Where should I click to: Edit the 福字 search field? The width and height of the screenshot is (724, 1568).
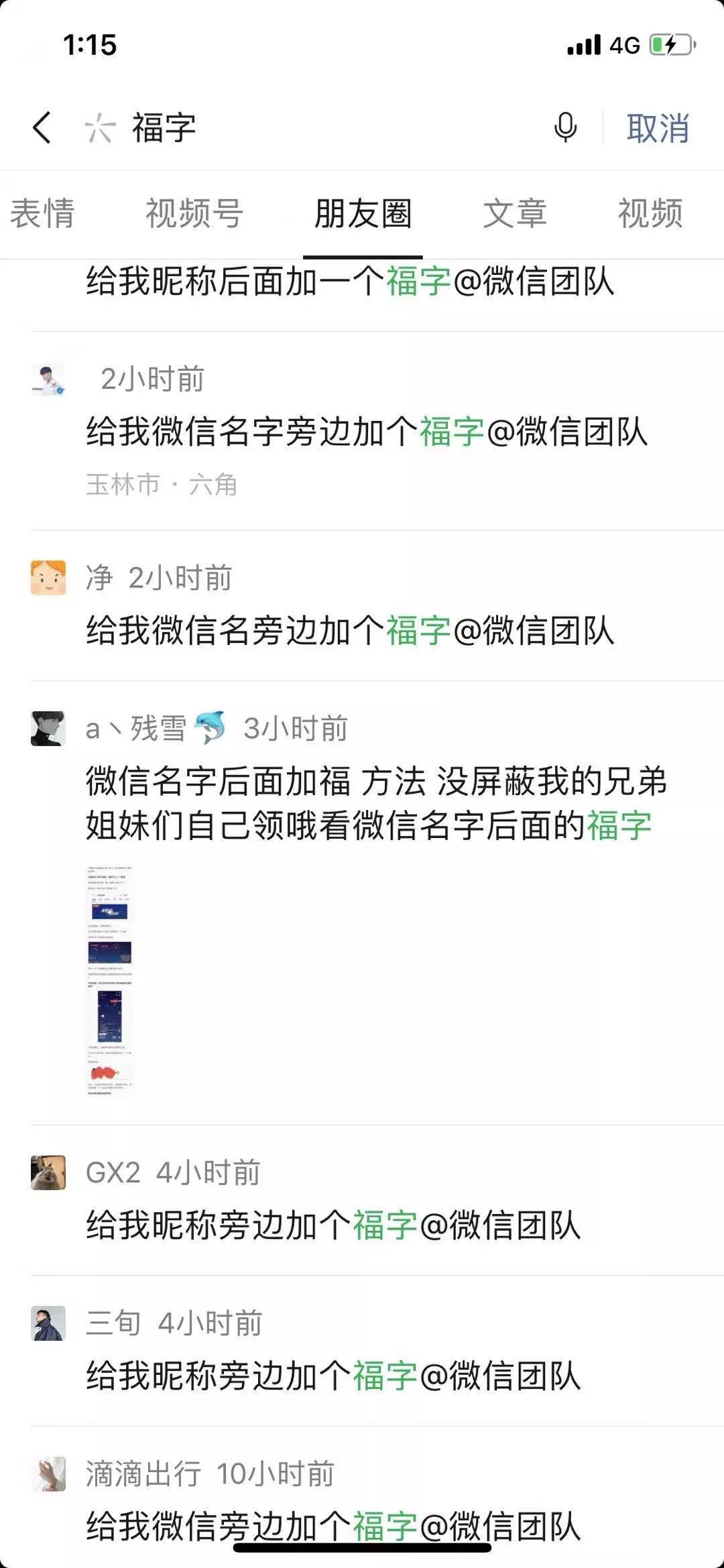(322, 127)
